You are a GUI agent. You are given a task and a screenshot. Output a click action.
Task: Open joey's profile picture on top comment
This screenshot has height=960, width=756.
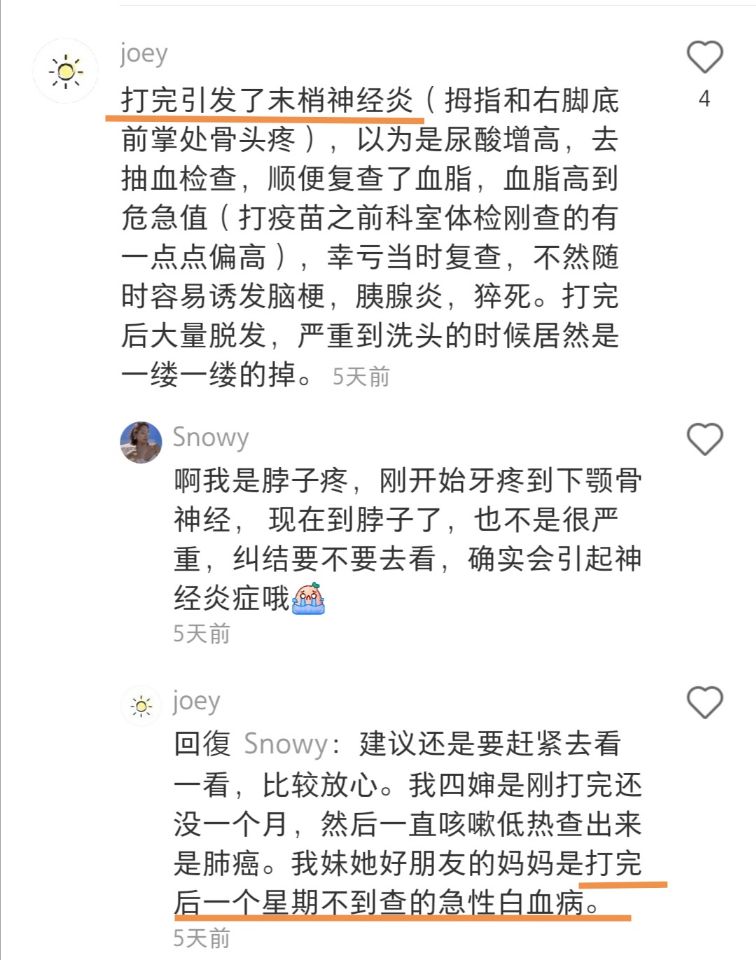click(x=66, y=71)
